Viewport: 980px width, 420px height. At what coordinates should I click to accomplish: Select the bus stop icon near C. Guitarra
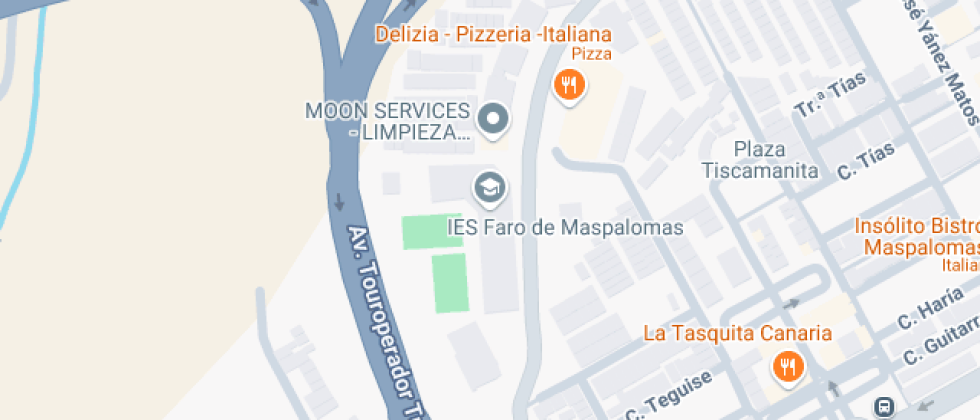click(x=884, y=407)
